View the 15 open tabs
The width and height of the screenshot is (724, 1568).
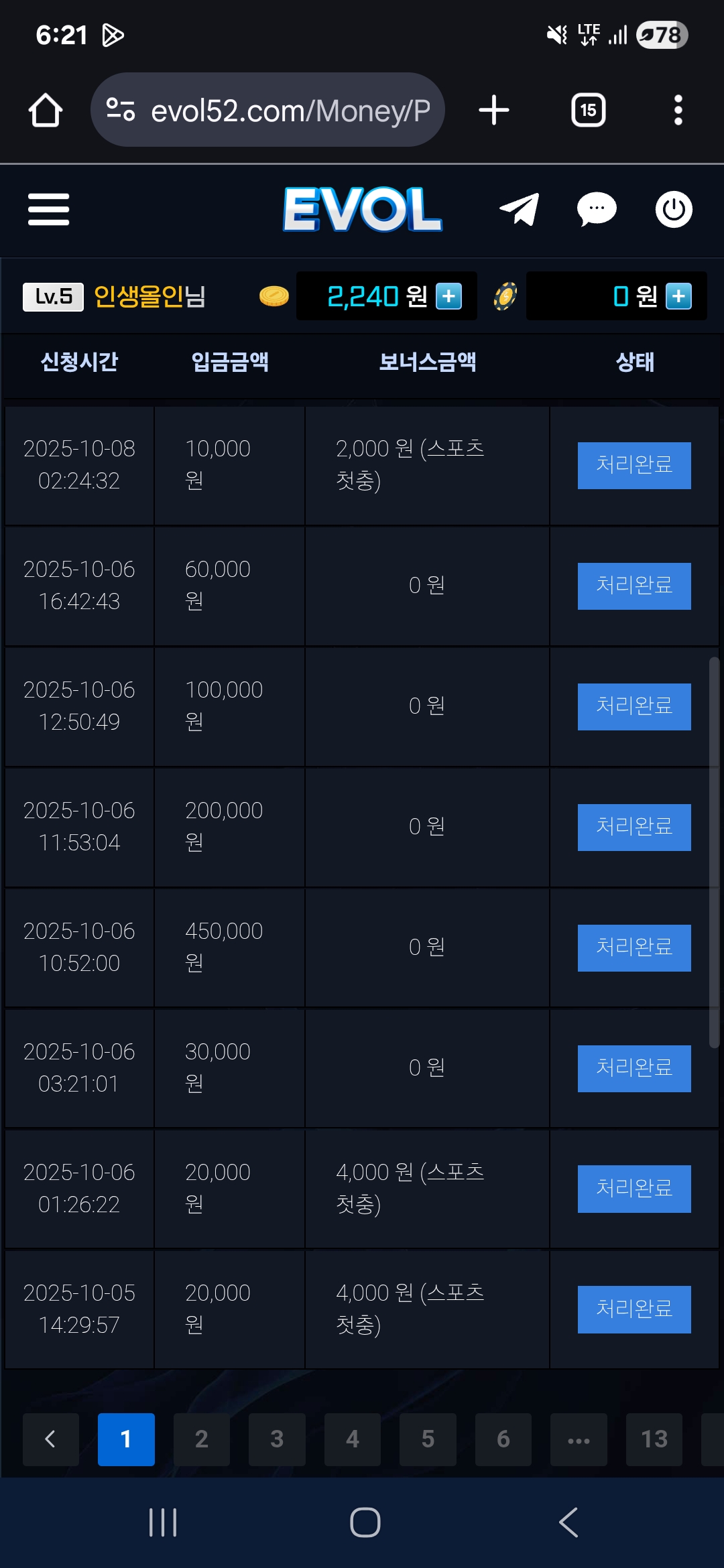(x=588, y=111)
